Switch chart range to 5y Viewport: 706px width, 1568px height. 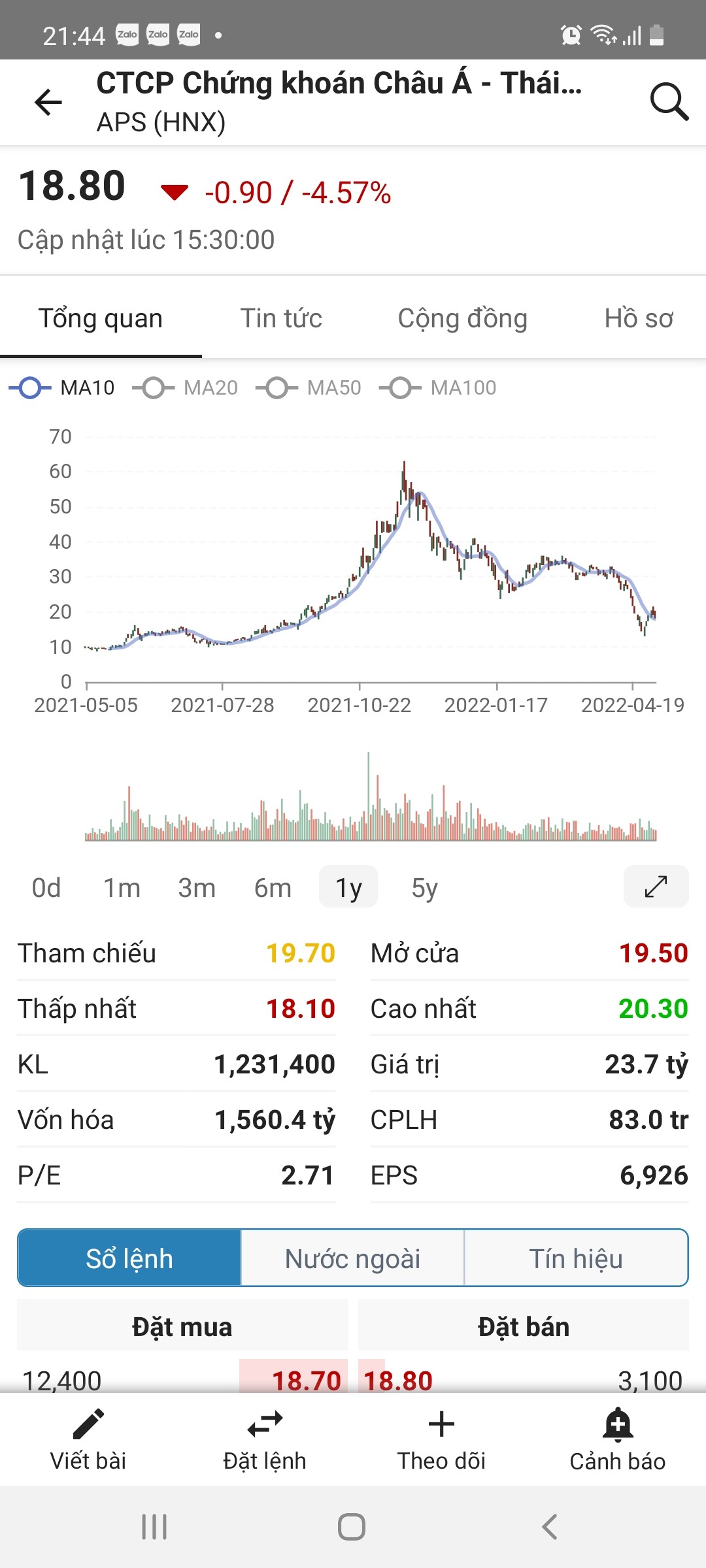424,888
